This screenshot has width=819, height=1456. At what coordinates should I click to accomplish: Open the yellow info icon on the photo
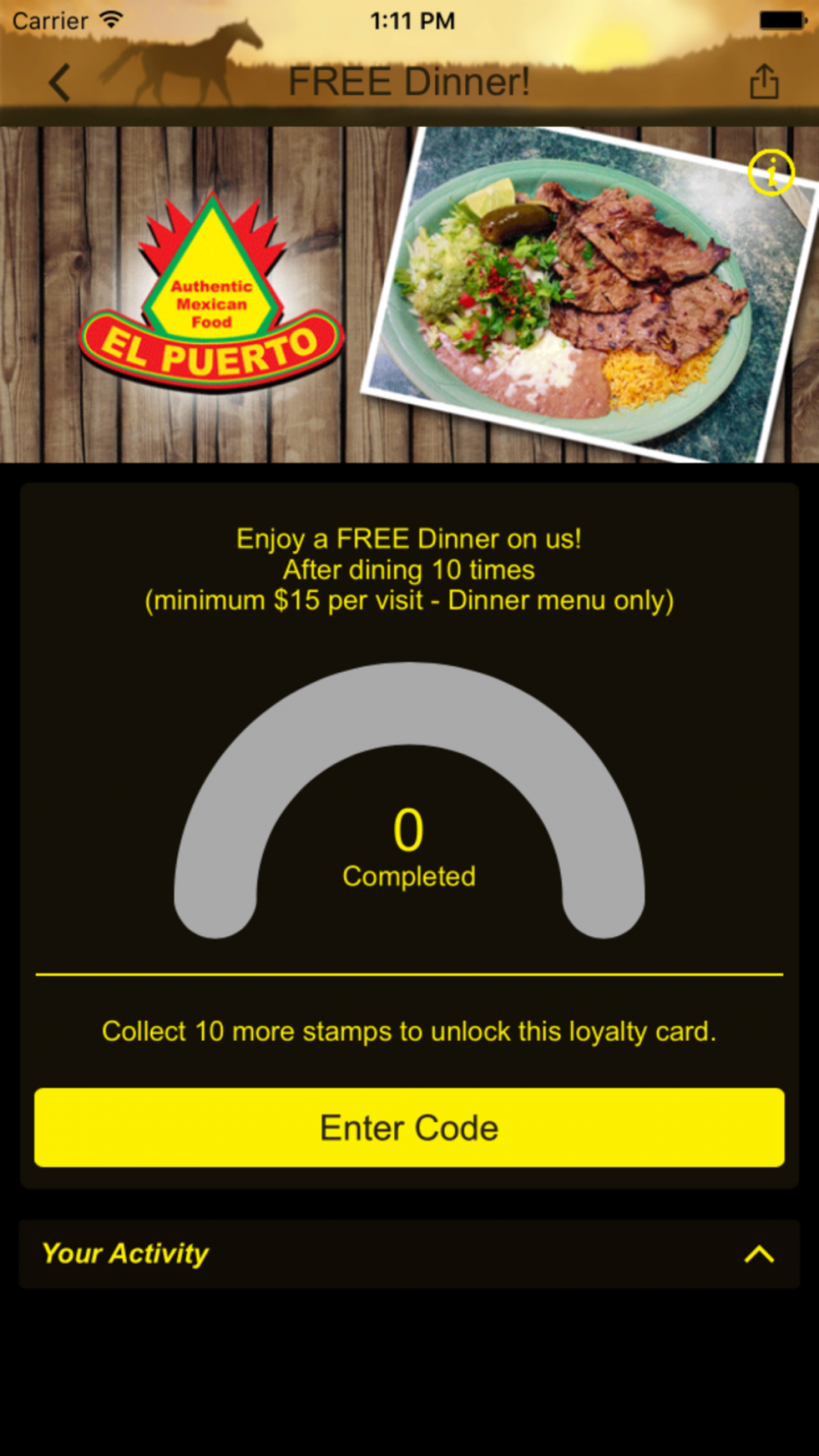pyautogui.click(x=771, y=173)
